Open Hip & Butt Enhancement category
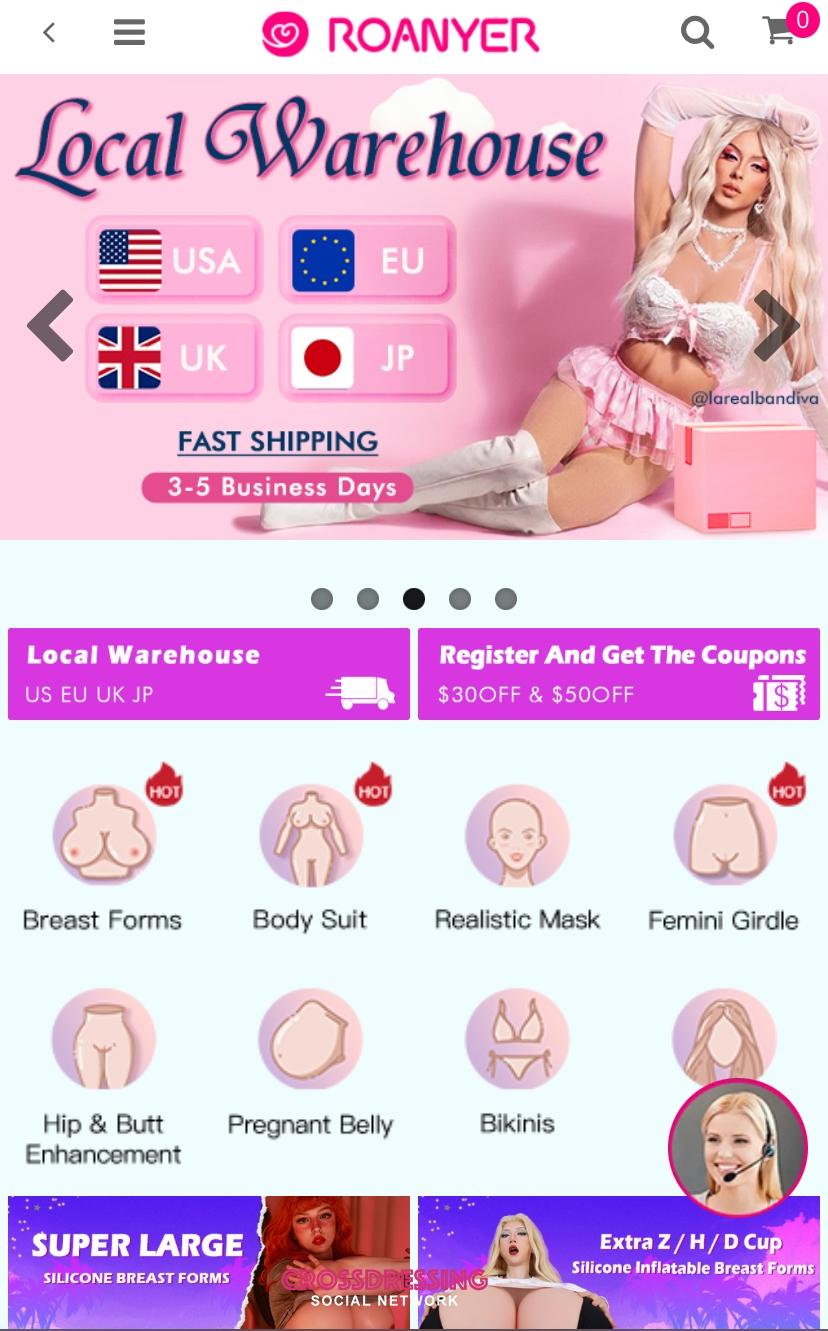The height and width of the screenshot is (1331, 828). coord(104,1075)
